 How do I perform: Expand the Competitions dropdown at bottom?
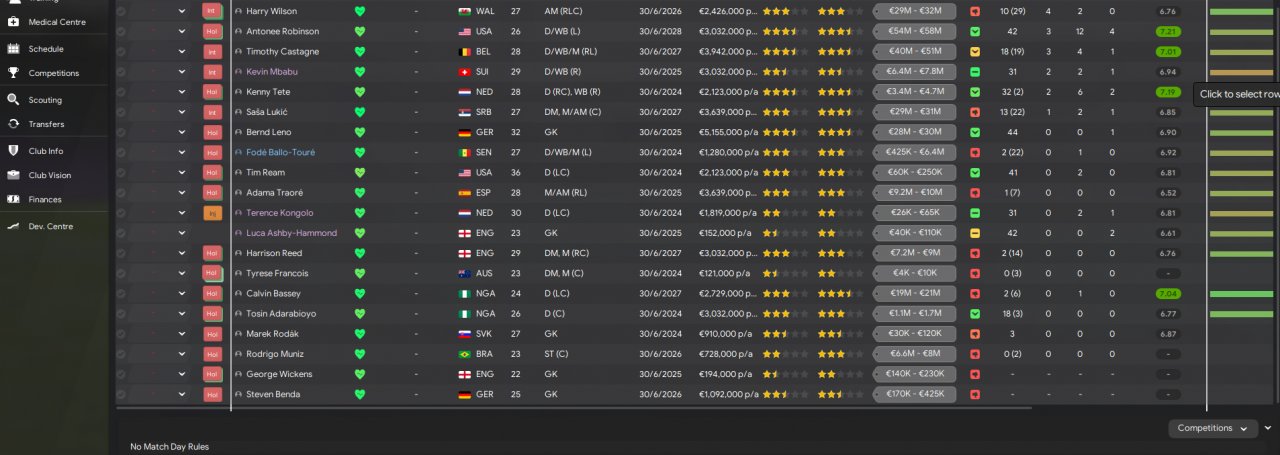point(1213,428)
